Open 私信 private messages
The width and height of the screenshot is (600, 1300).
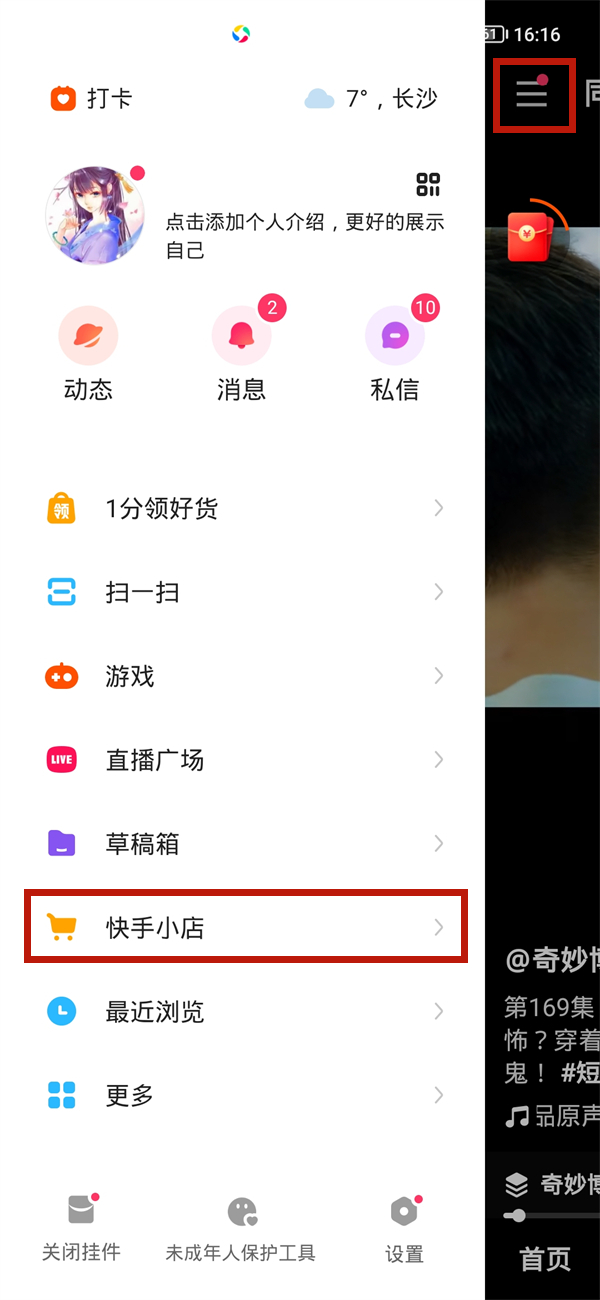click(395, 354)
